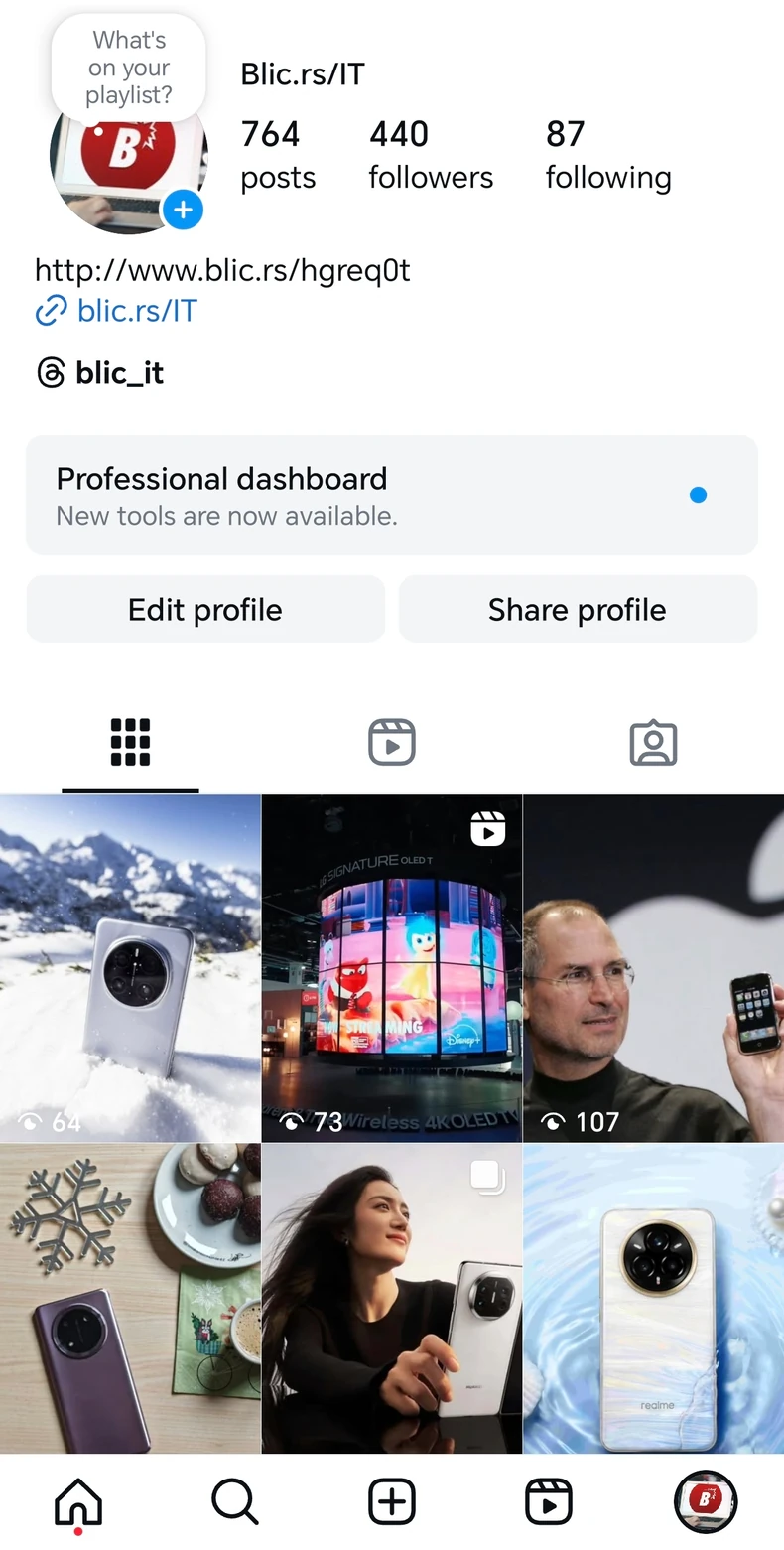The width and height of the screenshot is (784, 1550).
Task: Create a new post
Action: point(392,1501)
